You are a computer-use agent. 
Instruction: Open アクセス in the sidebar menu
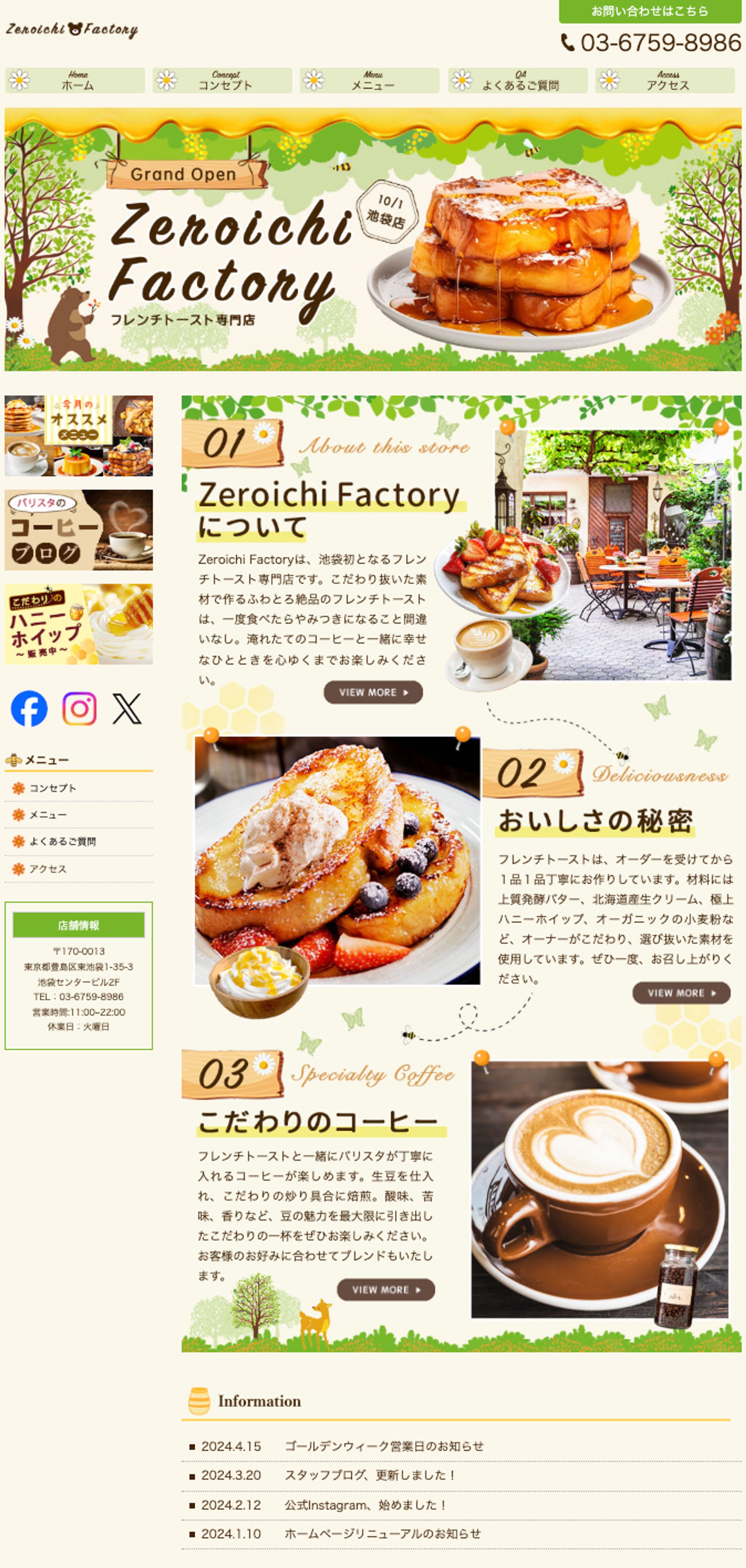click(48, 869)
